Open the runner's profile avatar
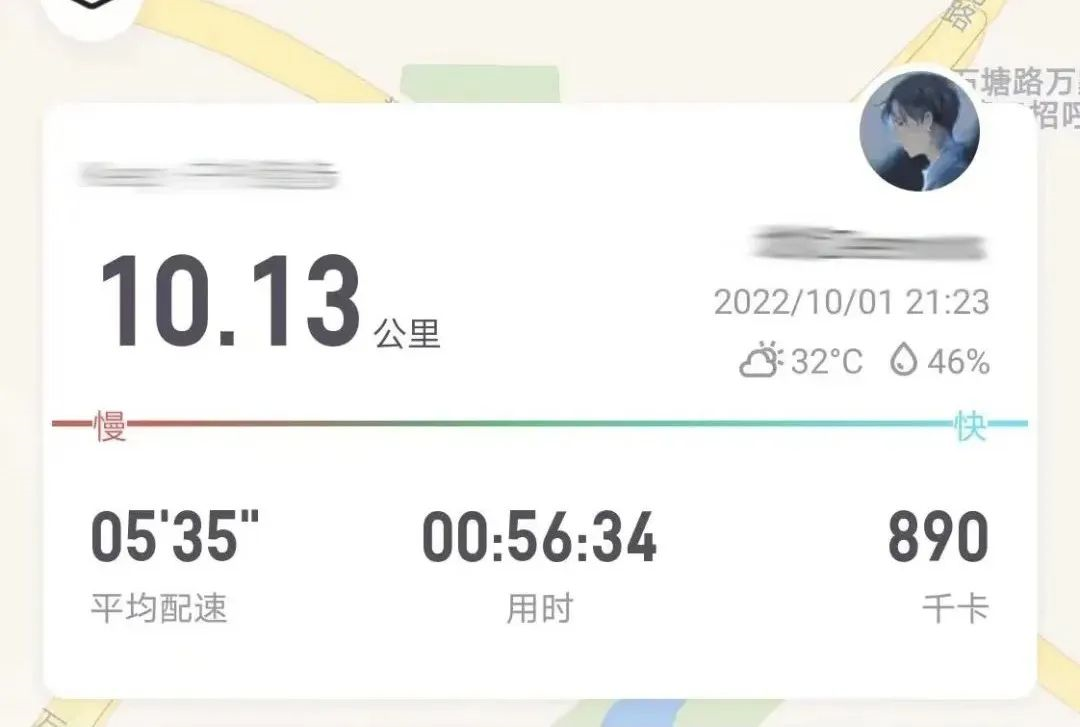Image resolution: width=1080 pixels, height=727 pixels. pos(919,131)
